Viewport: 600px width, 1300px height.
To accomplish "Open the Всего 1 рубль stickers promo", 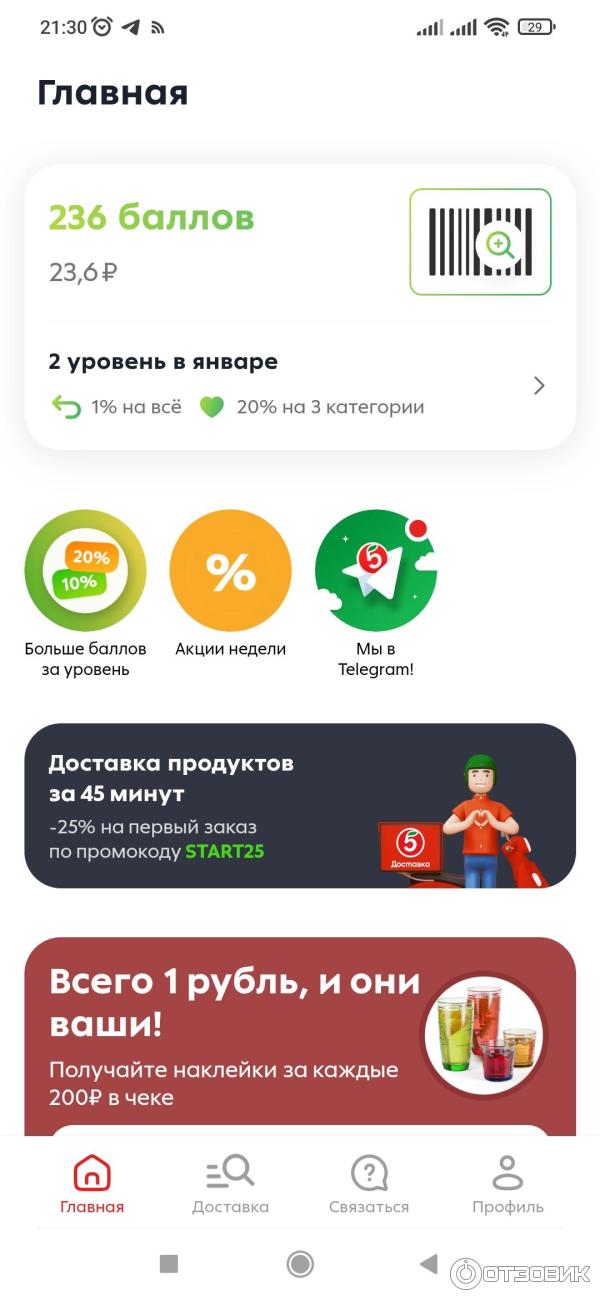I will [300, 1030].
